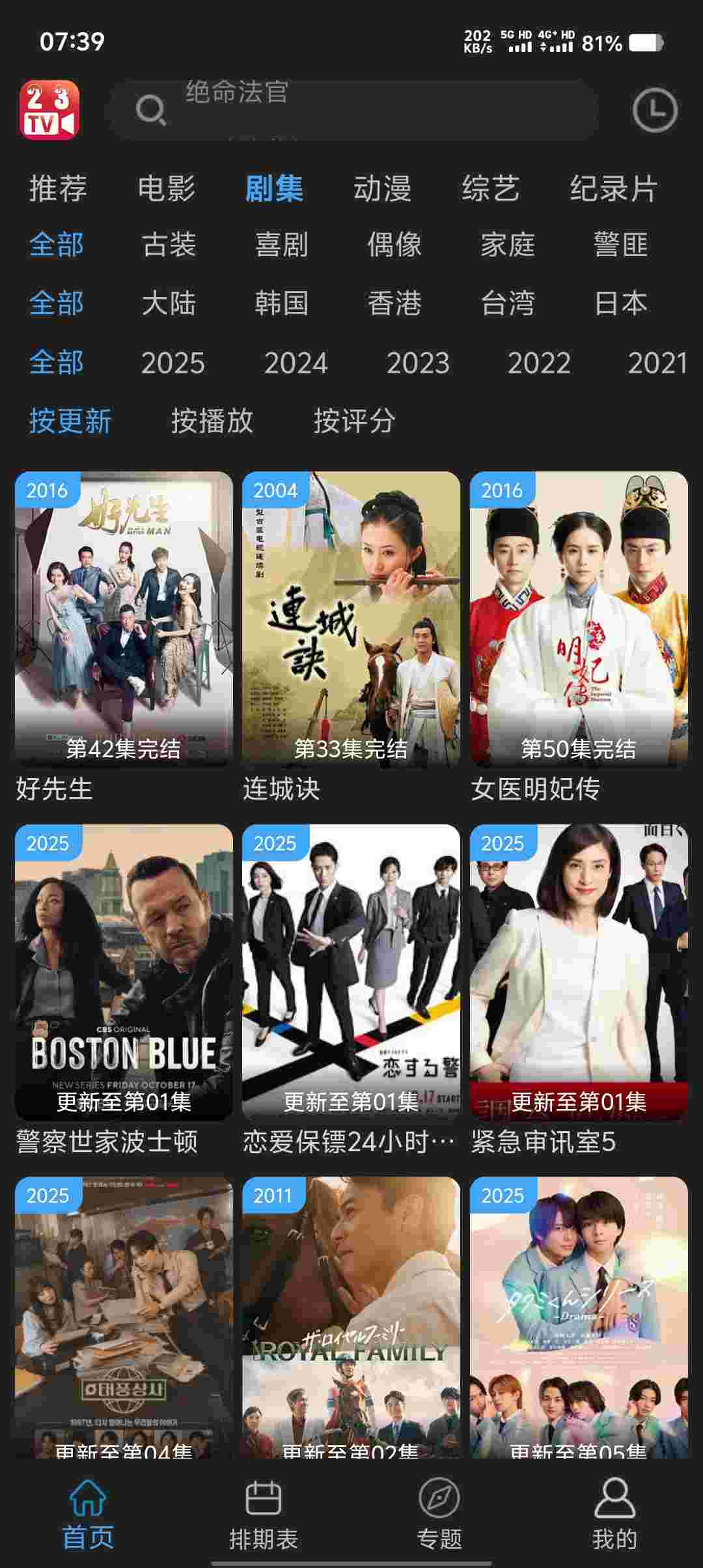This screenshot has height=1568, width=703.
Task: Switch to the 动漫 top tab
Action: [382, 189]
